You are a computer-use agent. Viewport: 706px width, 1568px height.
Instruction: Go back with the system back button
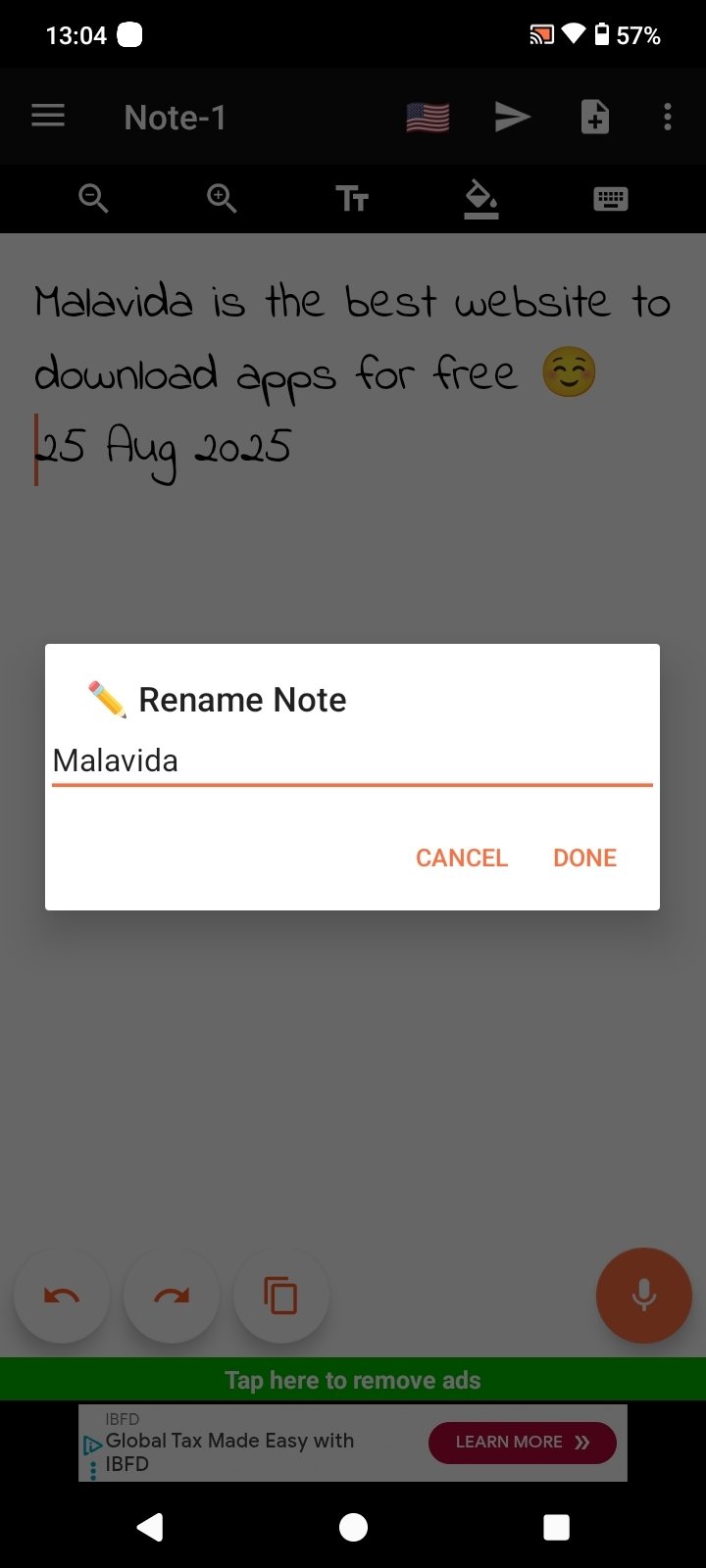pyautogui.click(x=150, y=1527)
